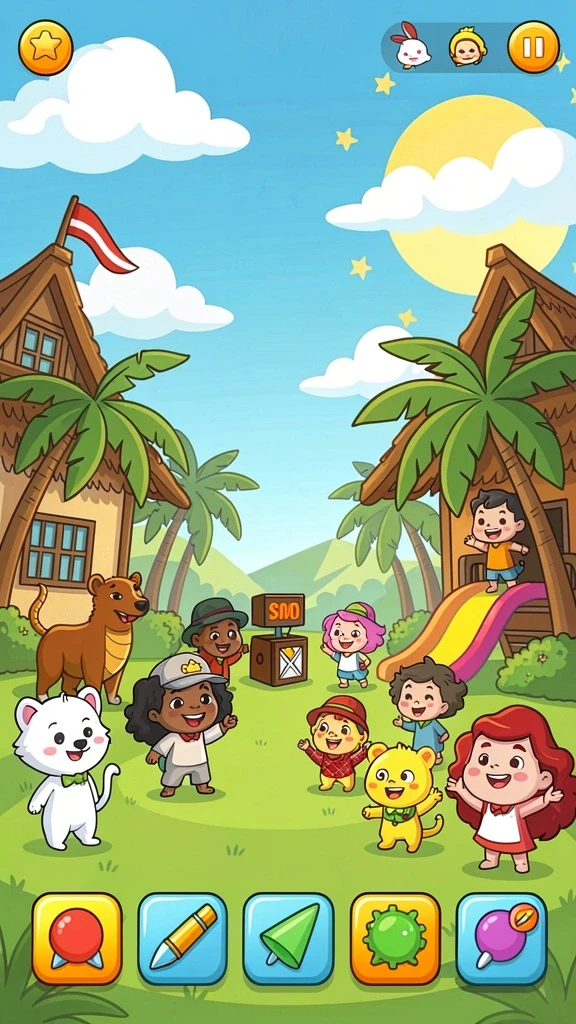Select the white rabbit avatar
The height and width of the screenshot is (1024, 576).
point(410,46)
